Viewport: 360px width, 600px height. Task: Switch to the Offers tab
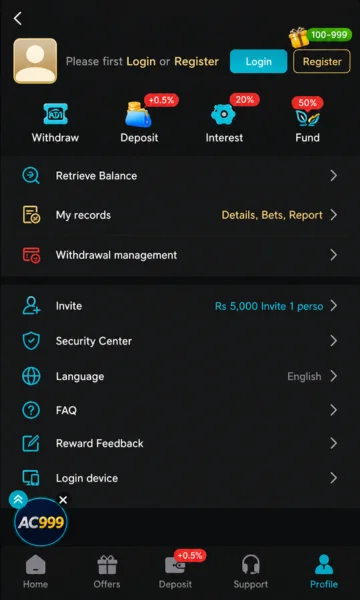pos(107,571)
